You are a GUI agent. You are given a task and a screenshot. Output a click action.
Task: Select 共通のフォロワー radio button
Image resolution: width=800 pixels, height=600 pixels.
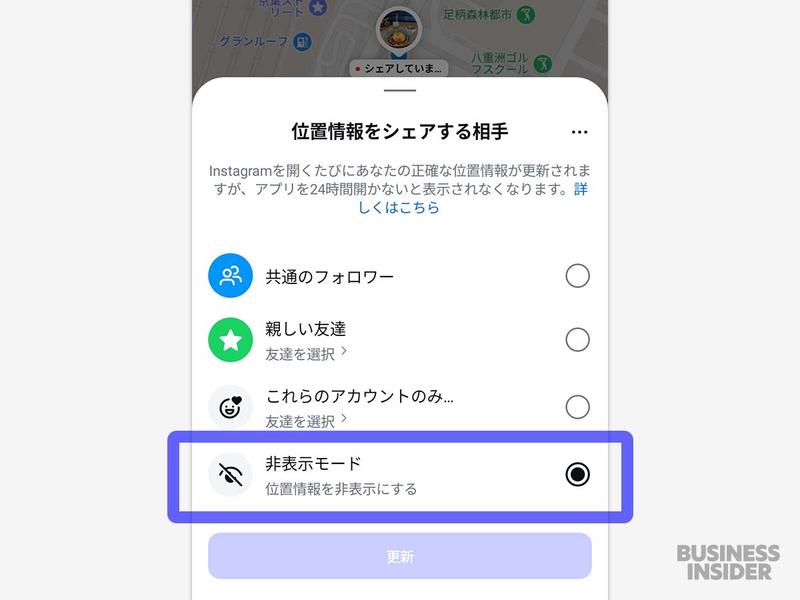577,276
